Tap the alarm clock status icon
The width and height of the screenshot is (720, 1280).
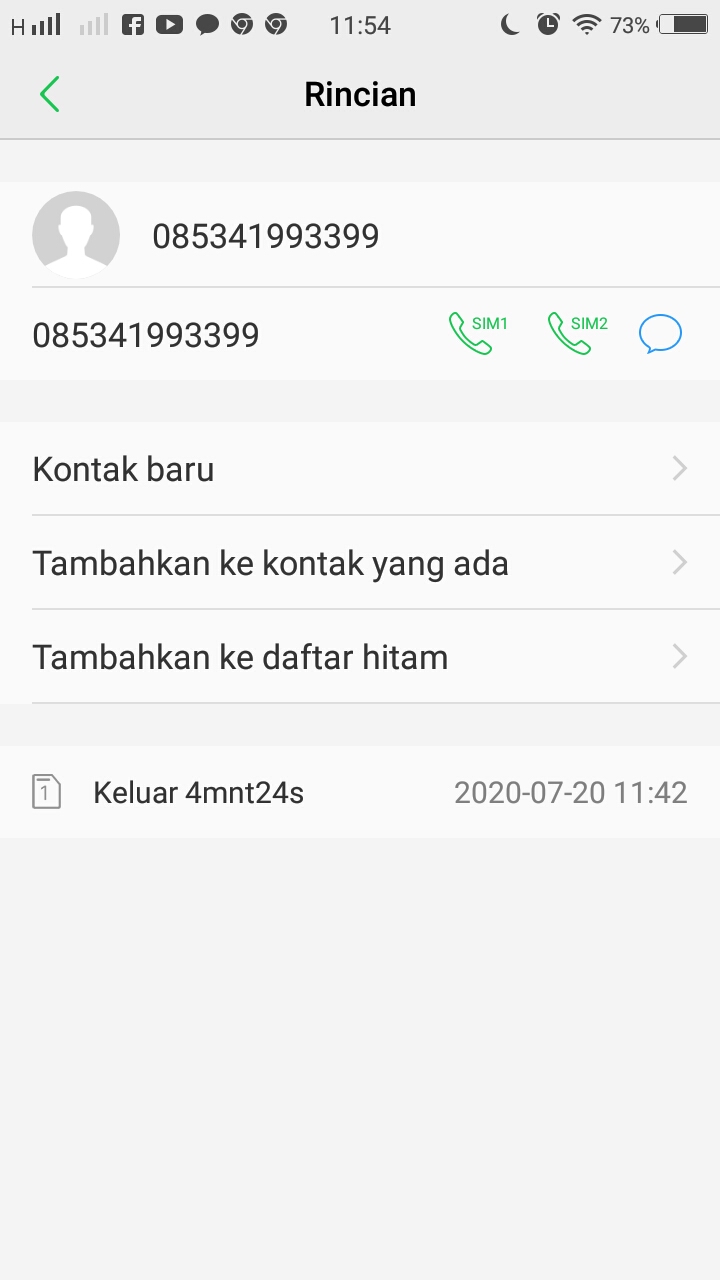(x=548, y=25)
